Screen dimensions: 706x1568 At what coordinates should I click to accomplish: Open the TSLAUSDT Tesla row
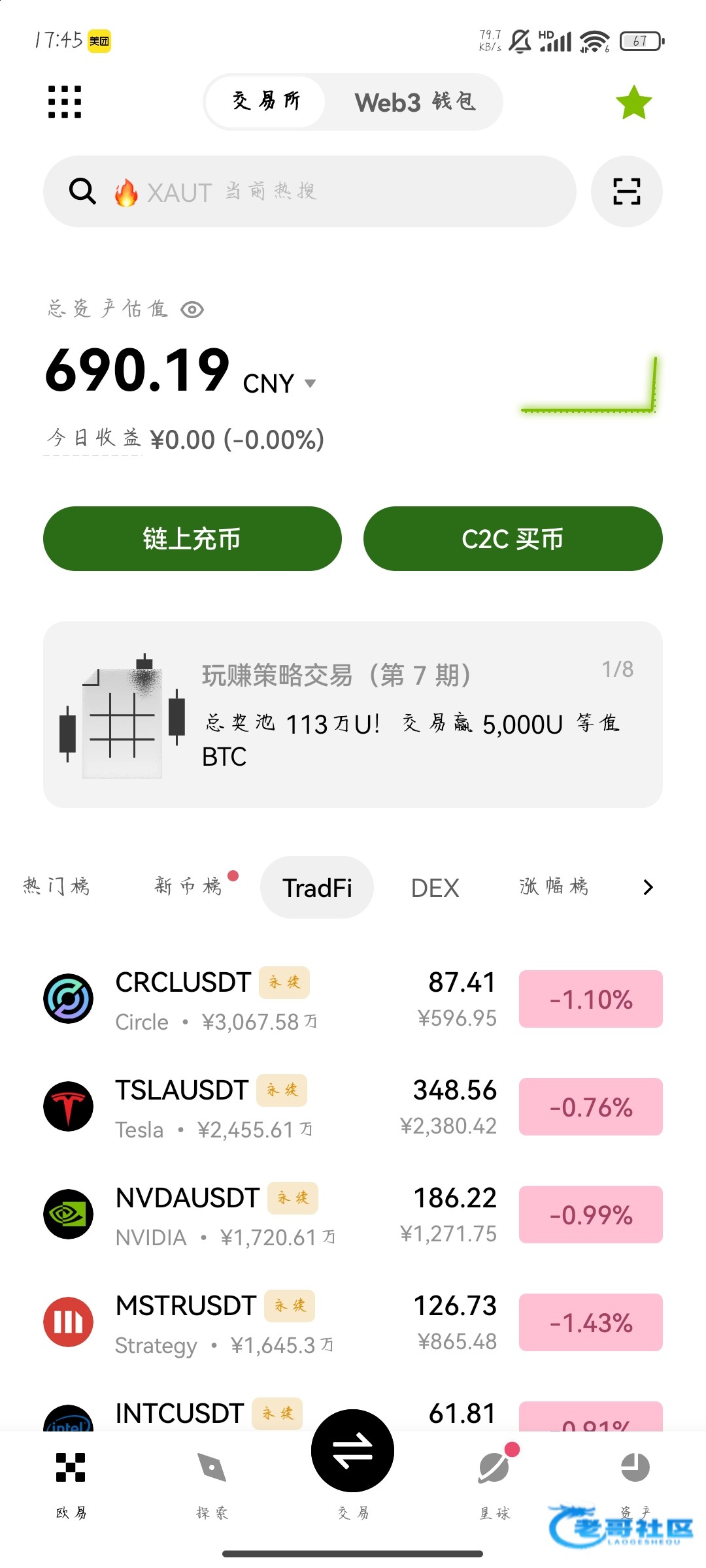click(353, 1107)
